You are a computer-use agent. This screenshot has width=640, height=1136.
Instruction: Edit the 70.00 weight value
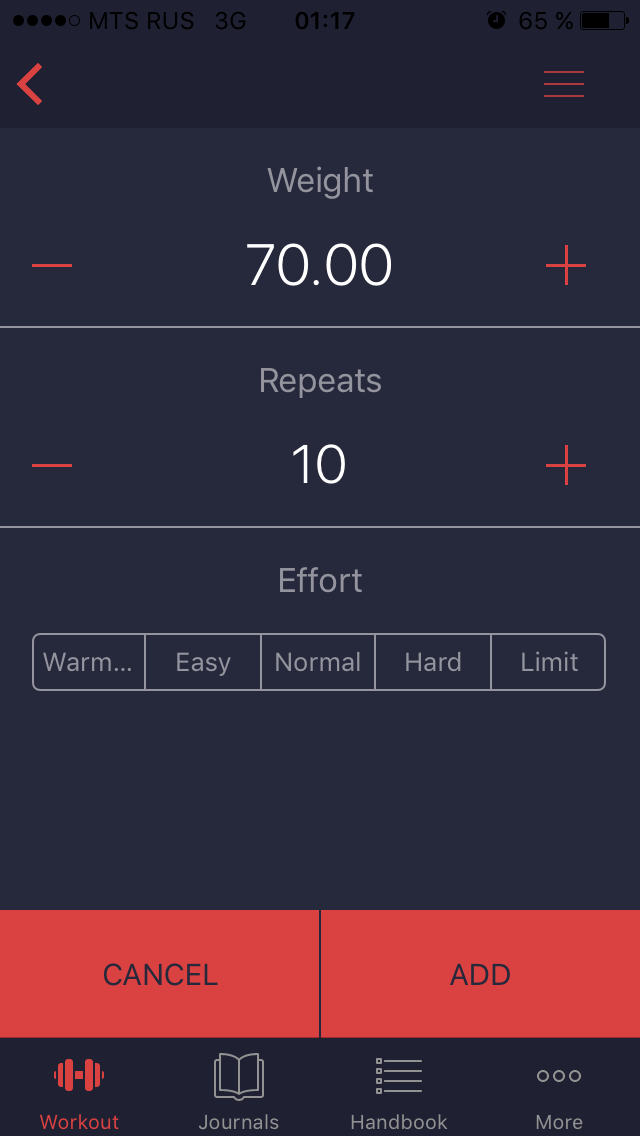click(x=319, y=266)
